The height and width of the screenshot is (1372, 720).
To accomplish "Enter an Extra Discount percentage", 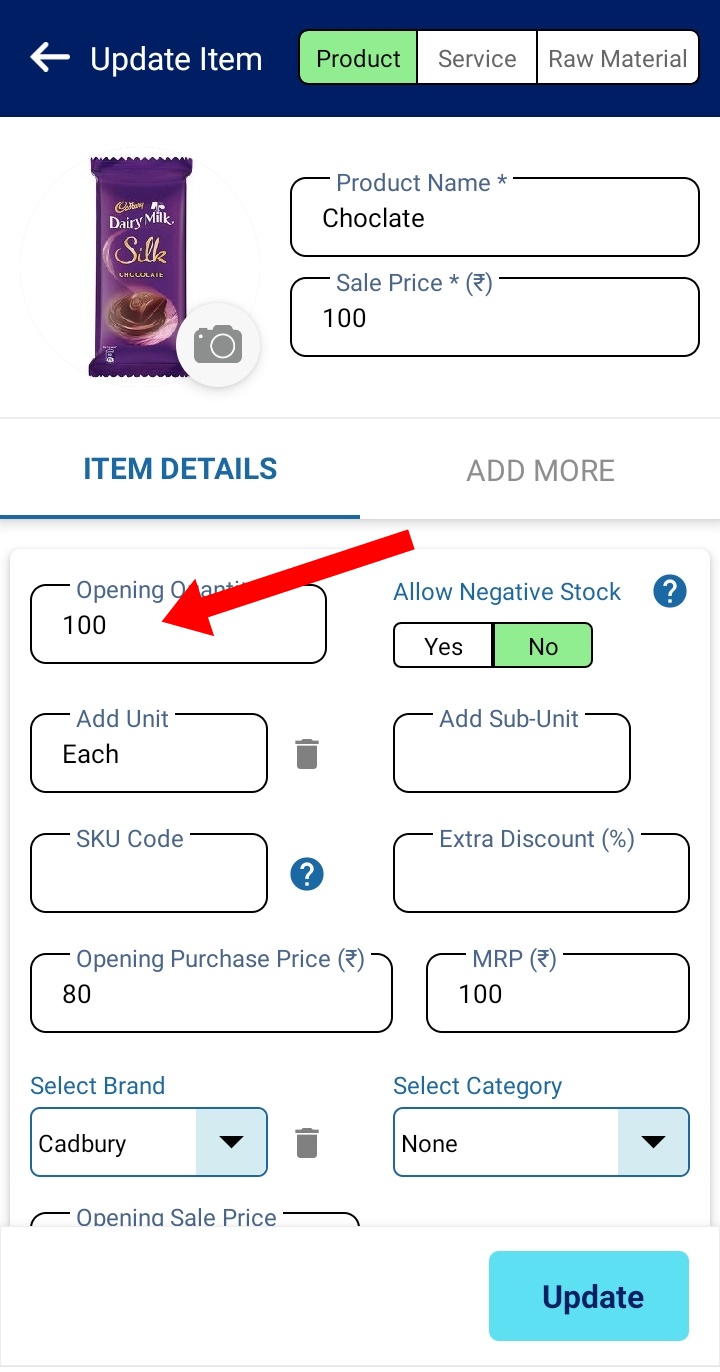I will point(542,873).
